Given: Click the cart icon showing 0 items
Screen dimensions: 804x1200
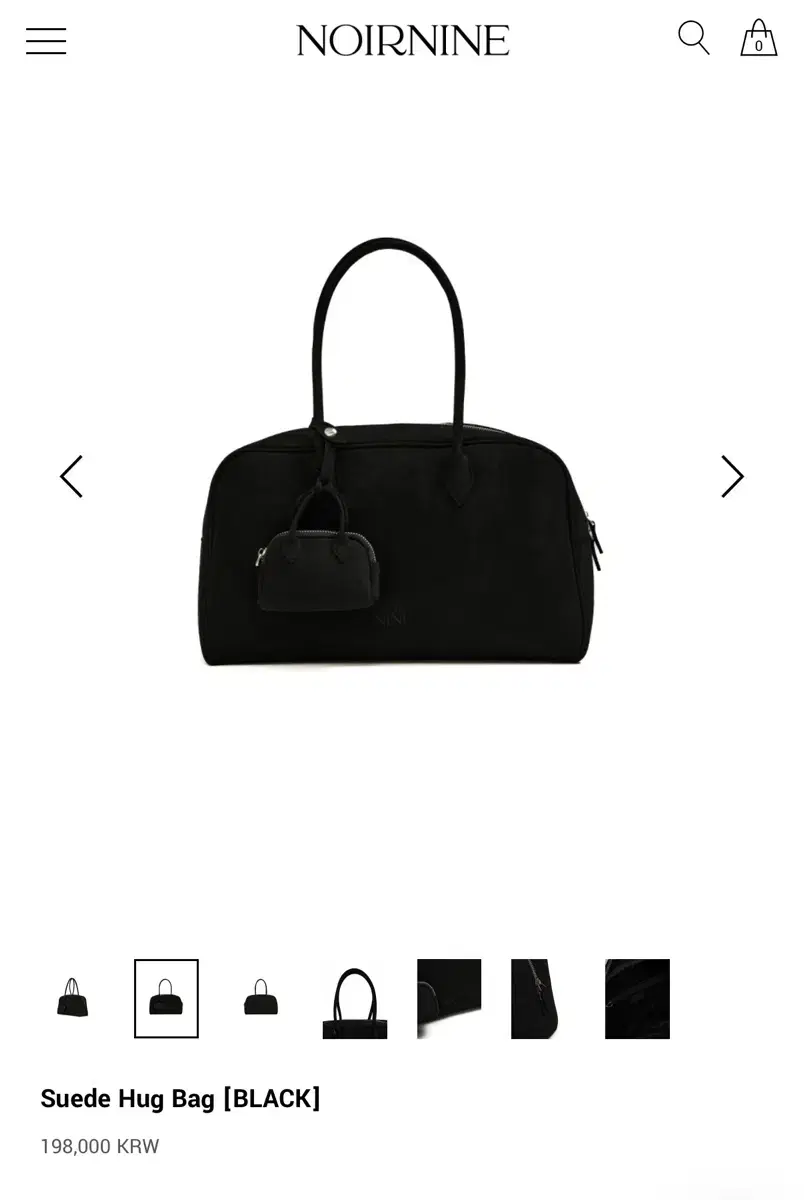Looking at the screenshot, I should tap(757, 38).
